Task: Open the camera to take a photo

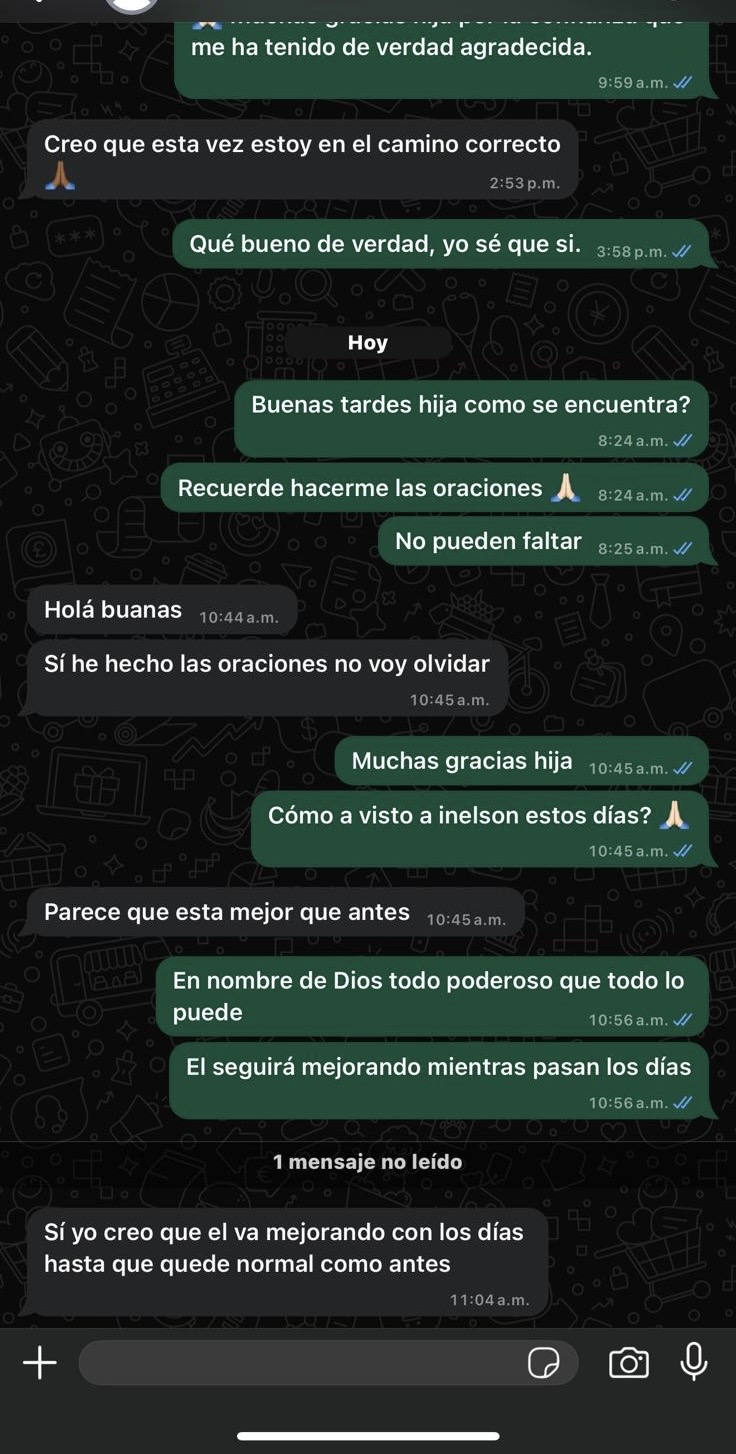Action: 628,1363
